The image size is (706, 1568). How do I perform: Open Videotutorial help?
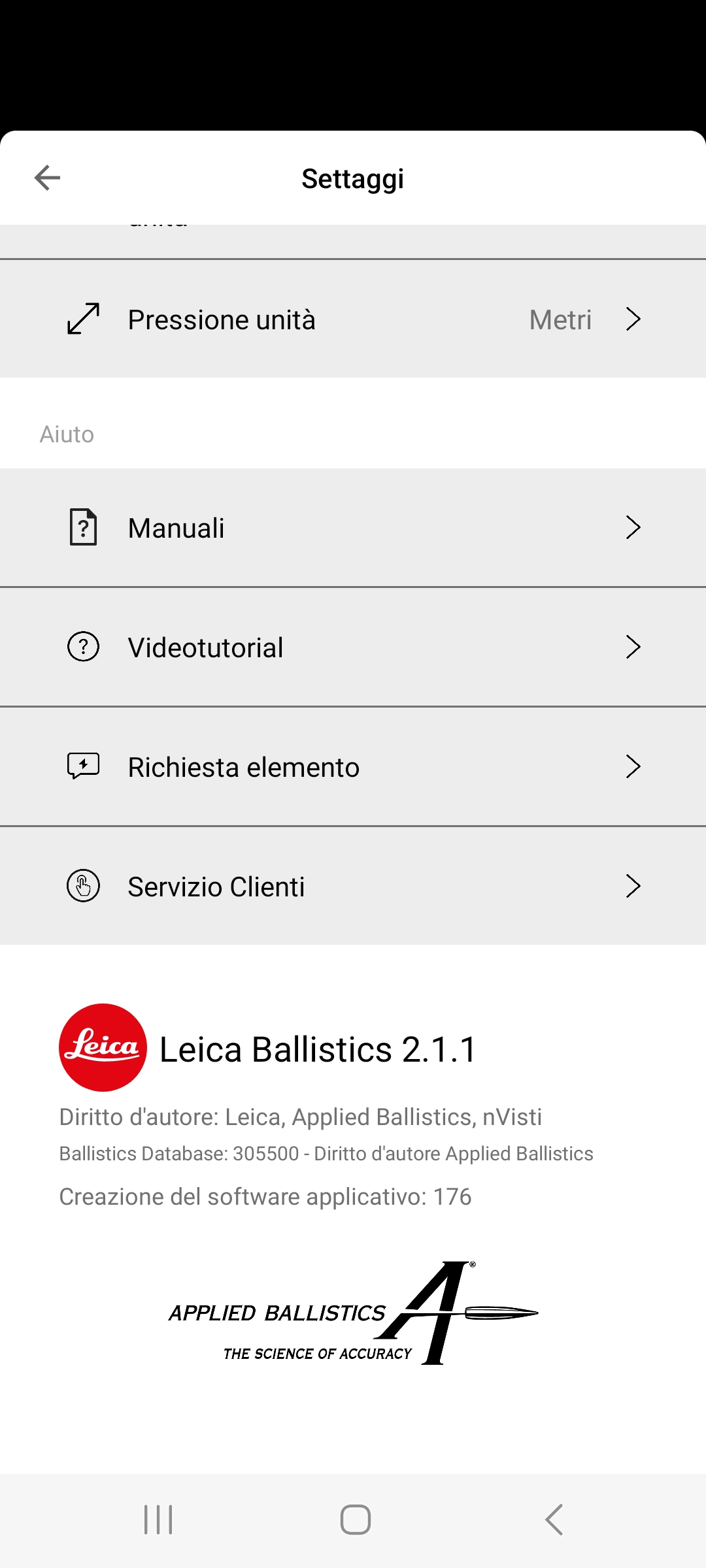click(353, 647)
